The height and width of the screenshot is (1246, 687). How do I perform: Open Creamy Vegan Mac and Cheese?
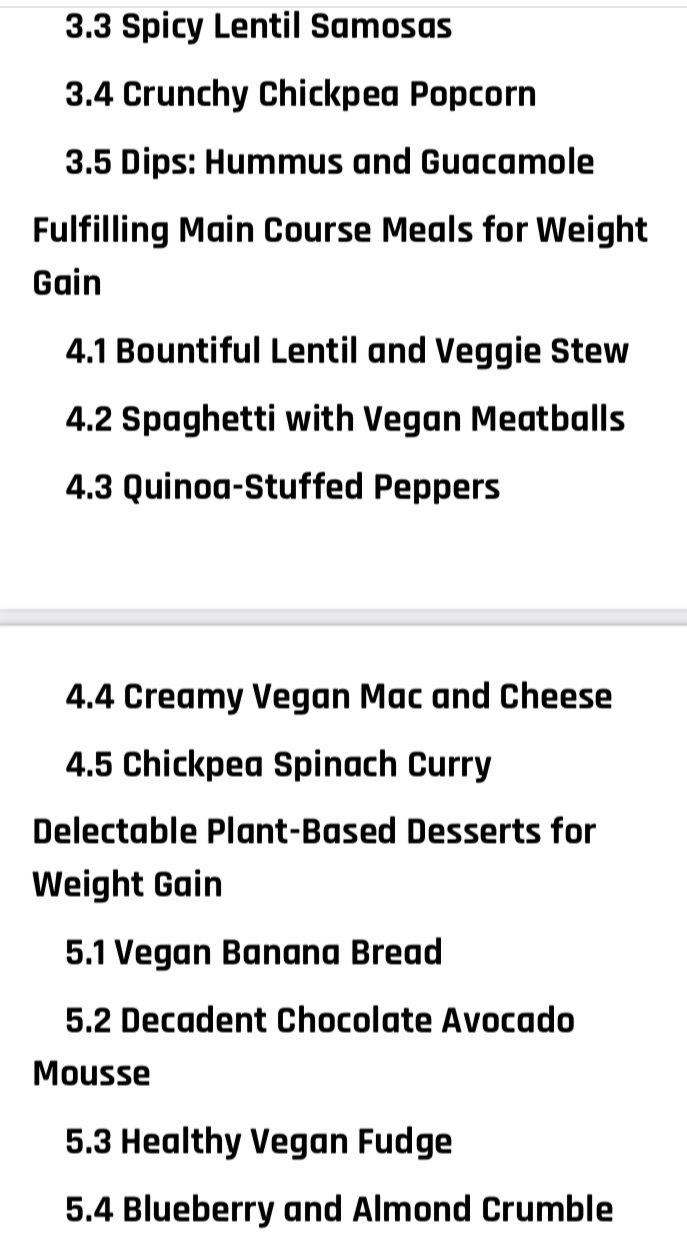pyautogui.click(x=338, y=696)
